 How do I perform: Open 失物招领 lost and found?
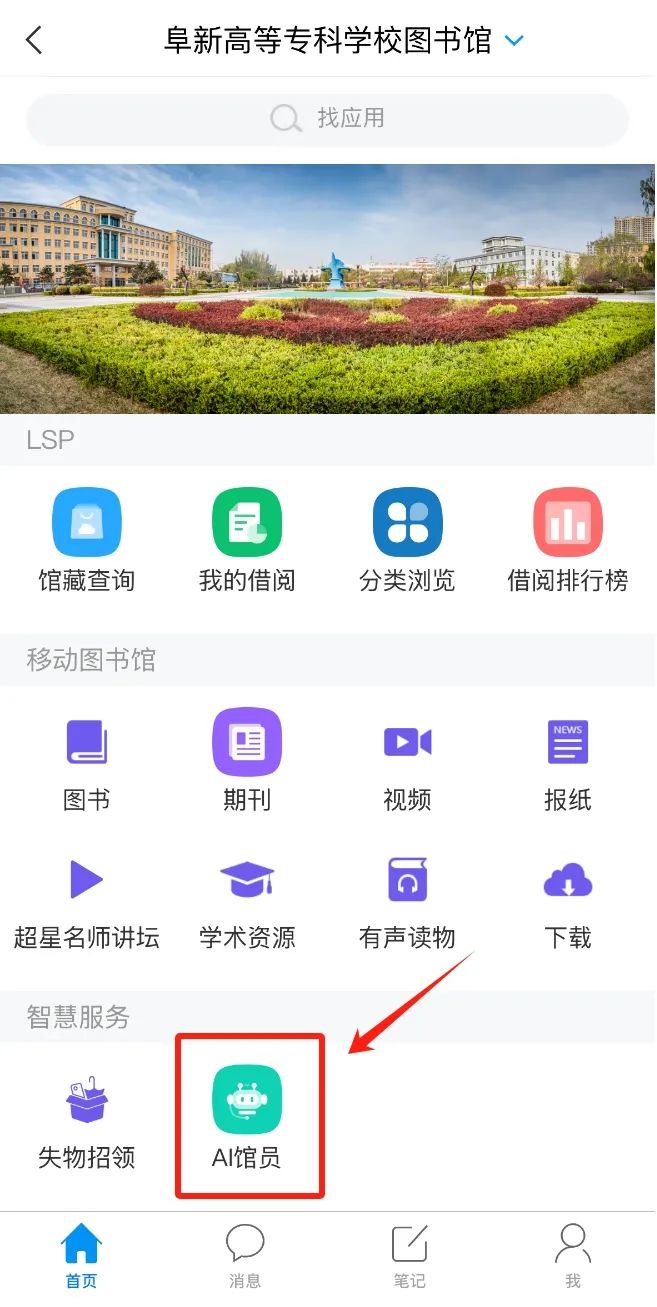point(87,1118)
